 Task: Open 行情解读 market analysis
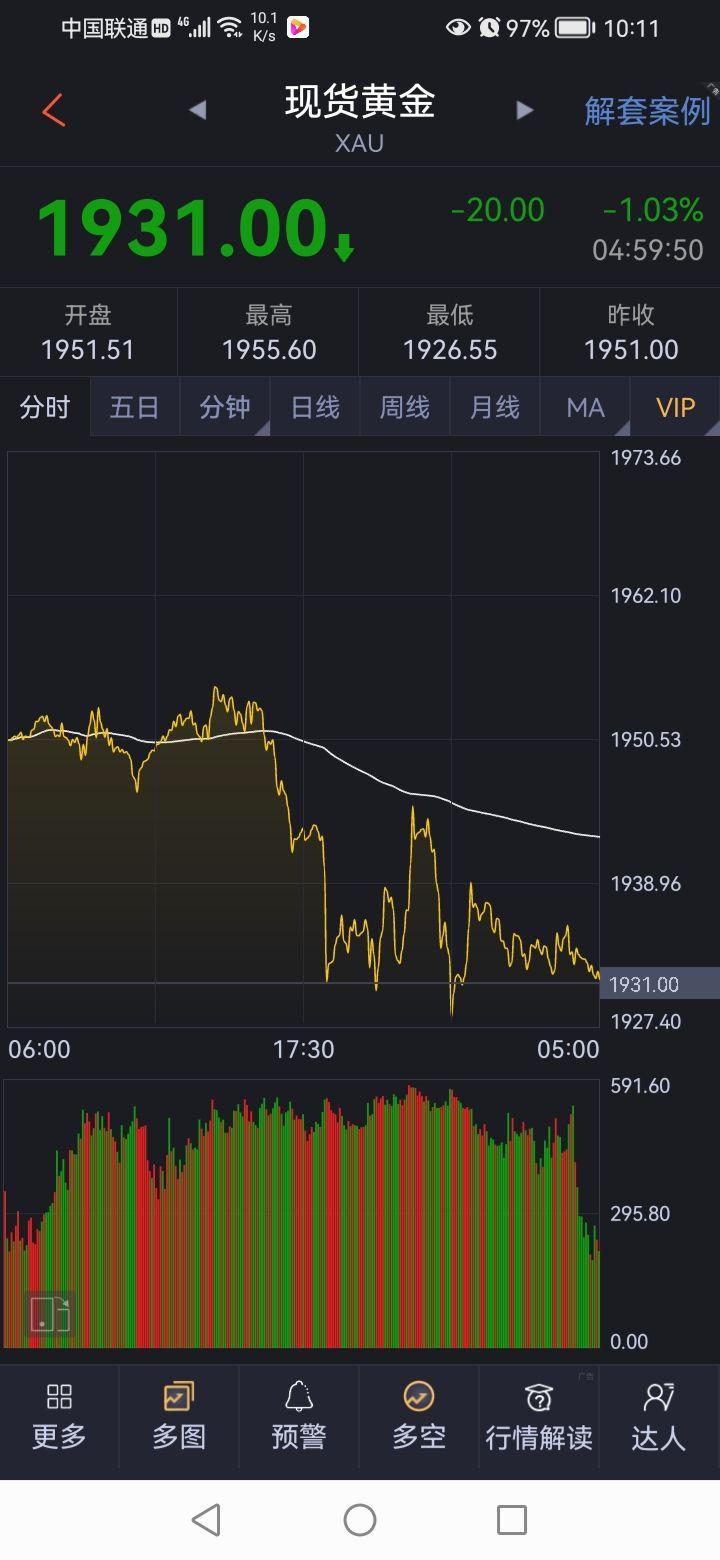(539, 1416)
